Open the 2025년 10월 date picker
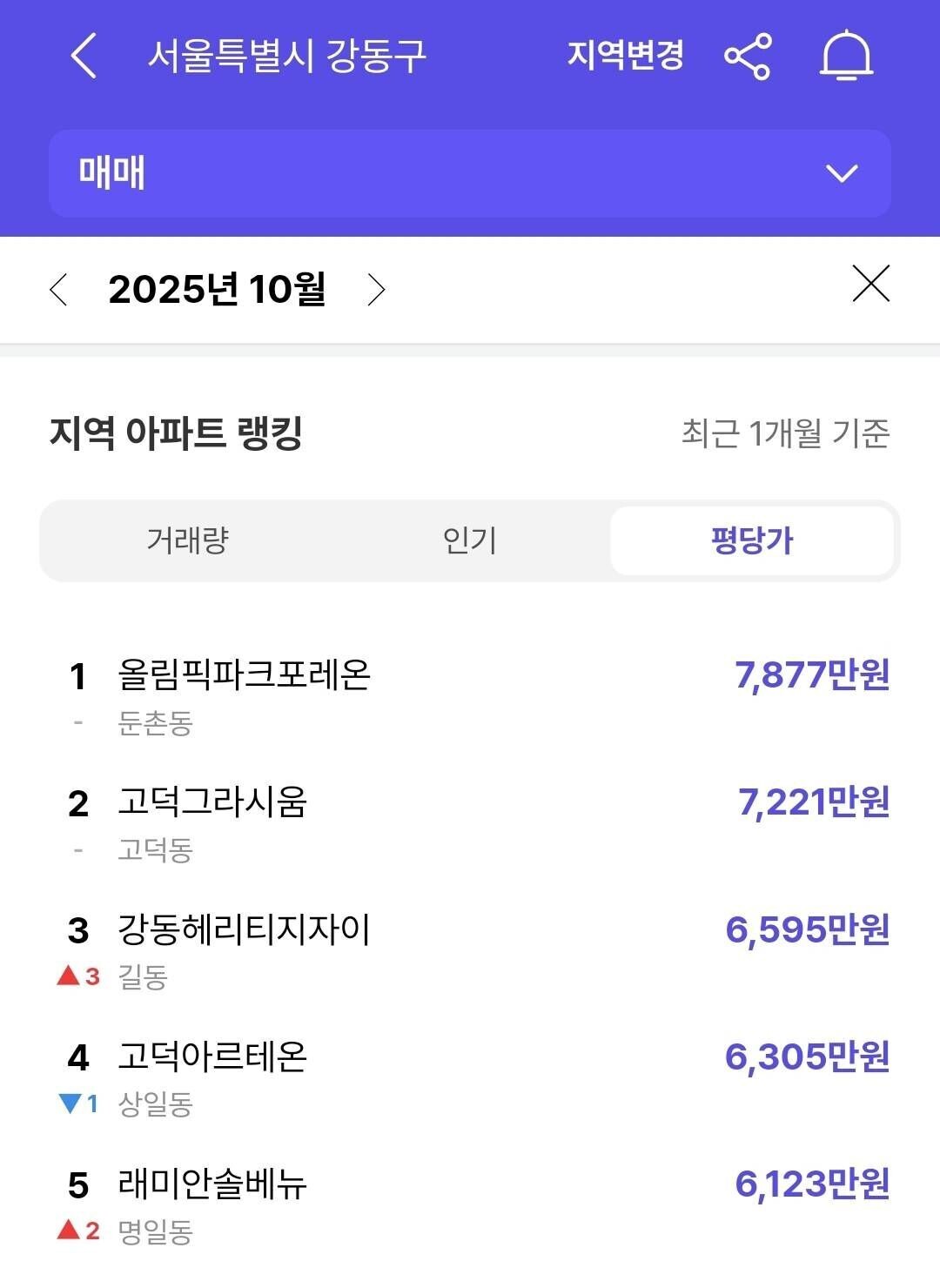 (x=218, y=291)
